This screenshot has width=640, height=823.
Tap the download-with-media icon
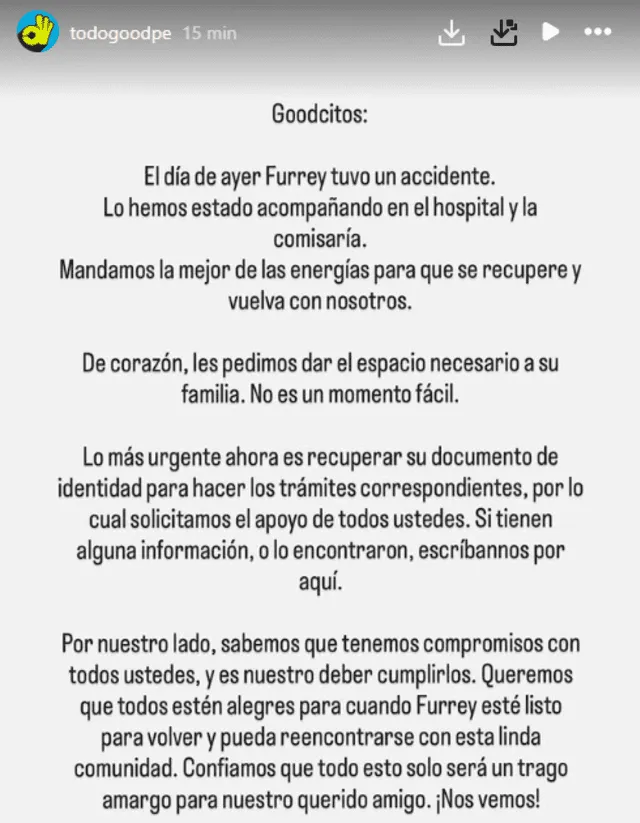click(502, 33)
